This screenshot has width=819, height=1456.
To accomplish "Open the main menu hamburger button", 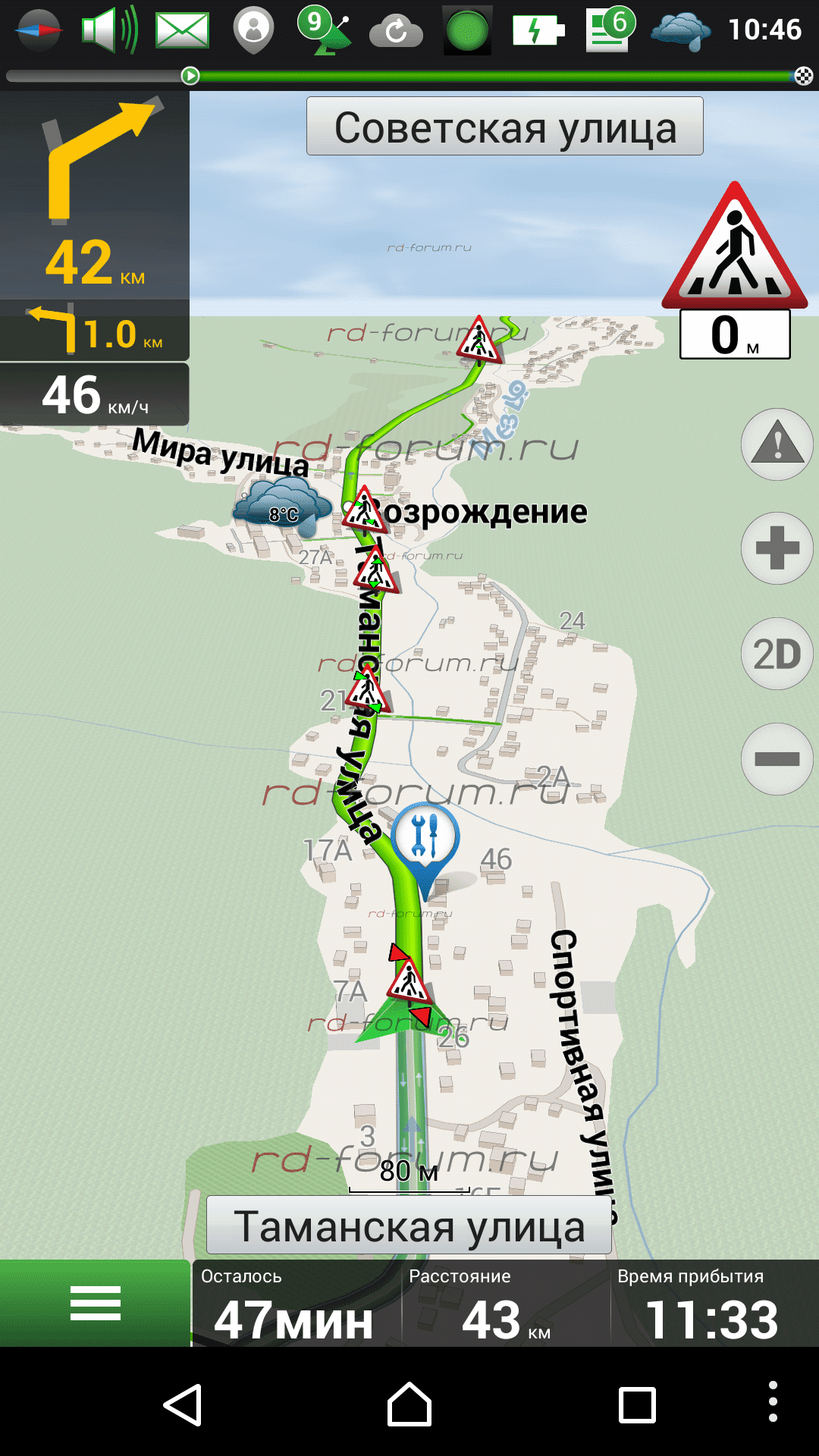I will tap(96, 1303).
